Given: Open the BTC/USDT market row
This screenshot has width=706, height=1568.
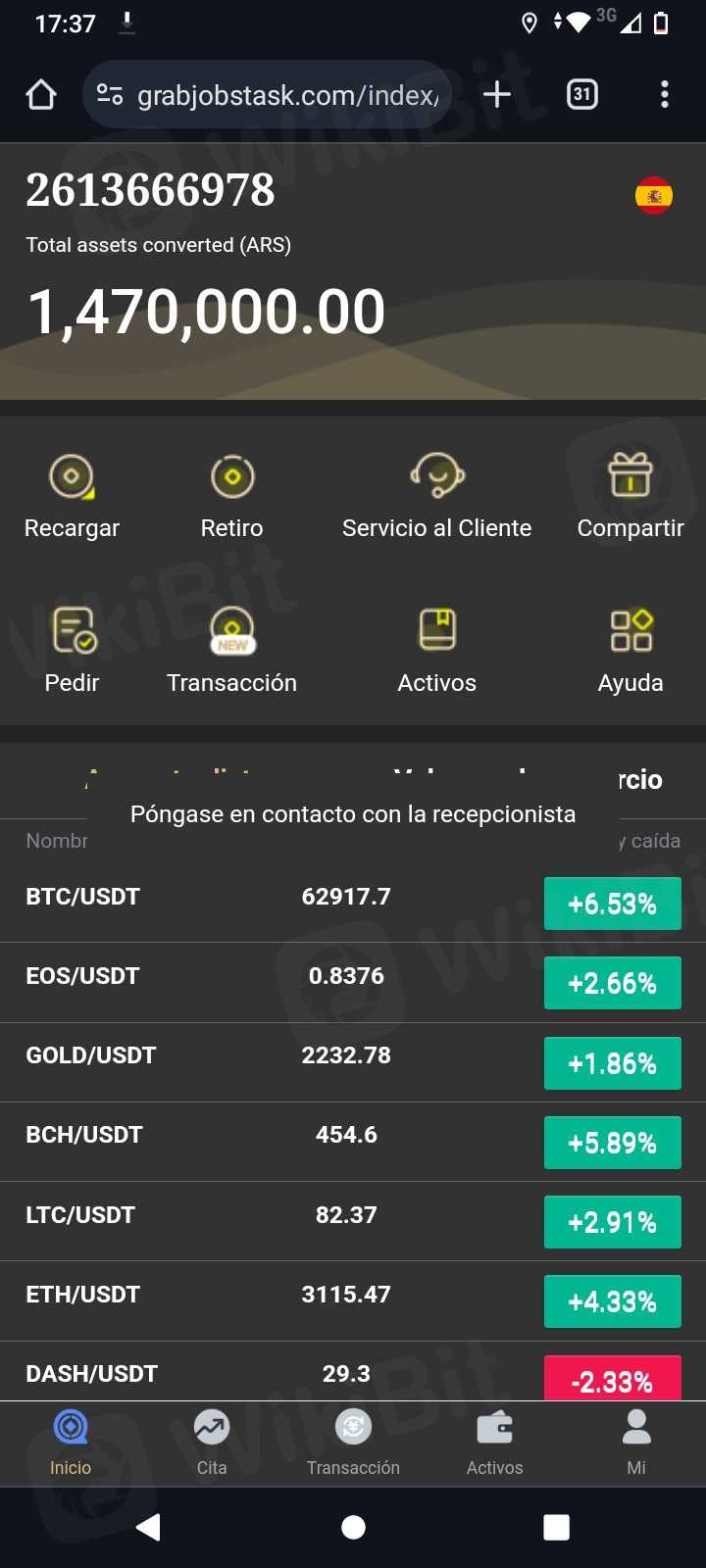Looking at the screenshot, I should [x=83, y=897].
